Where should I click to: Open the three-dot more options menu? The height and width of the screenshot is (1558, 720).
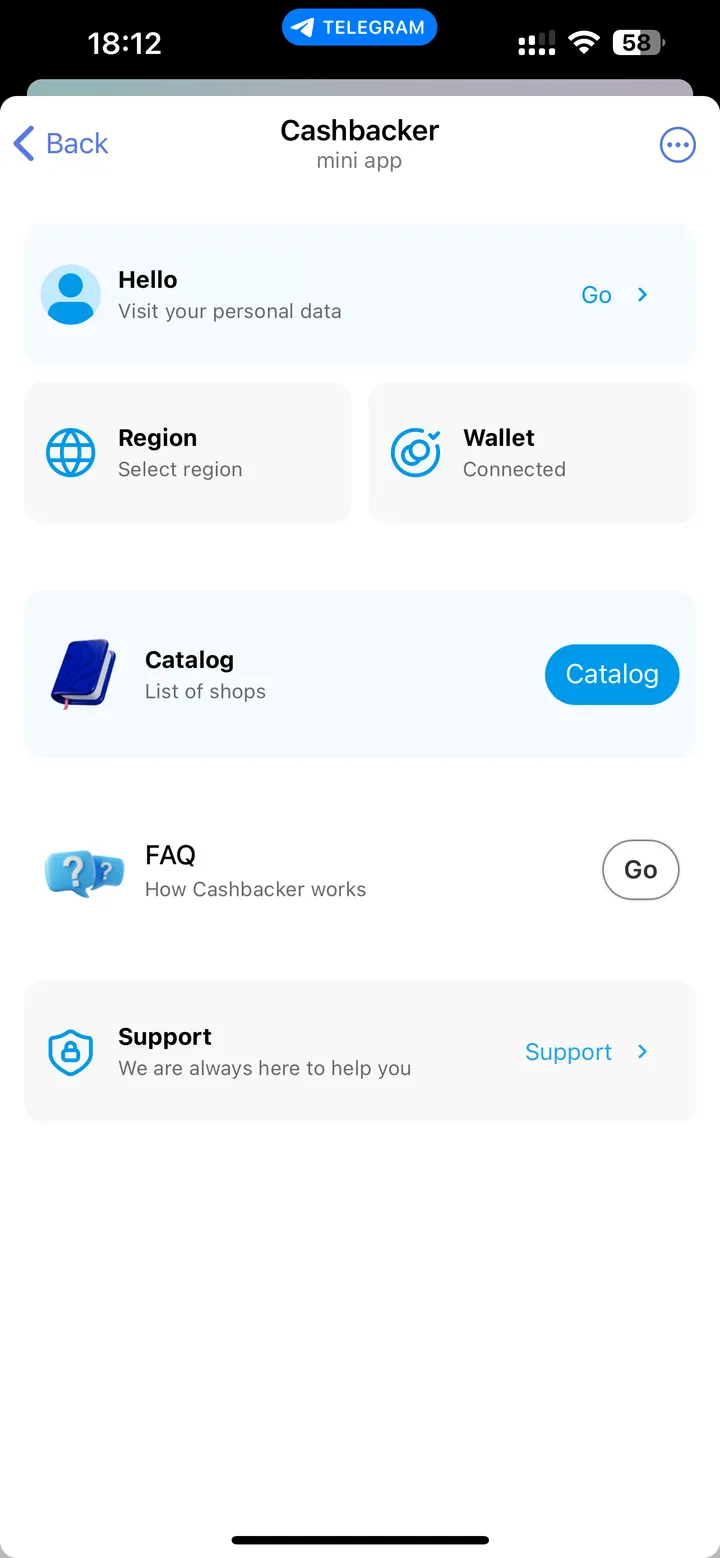tap(677, 145)
